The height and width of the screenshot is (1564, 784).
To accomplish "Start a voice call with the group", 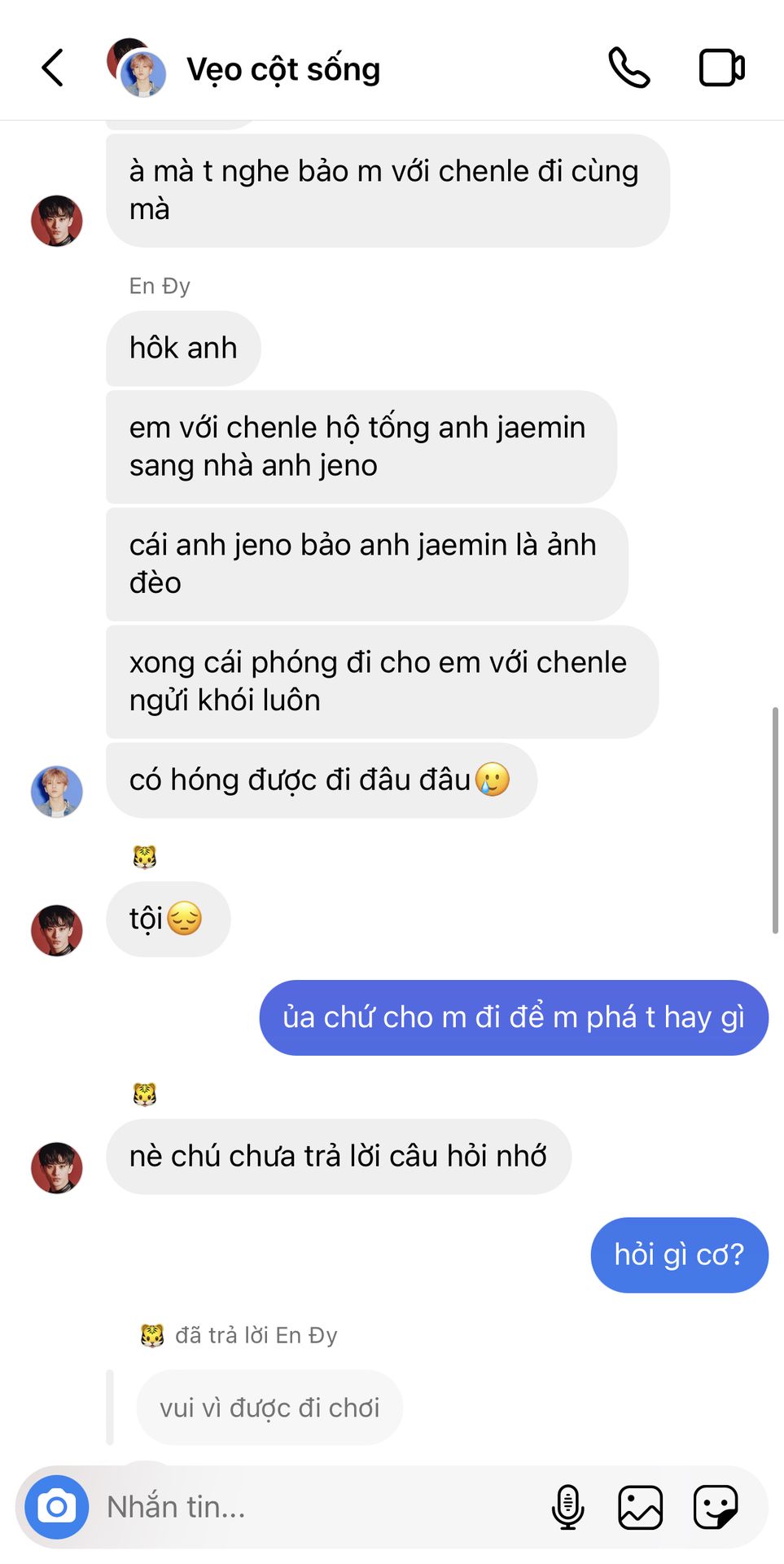I will (x=629, y=68).
